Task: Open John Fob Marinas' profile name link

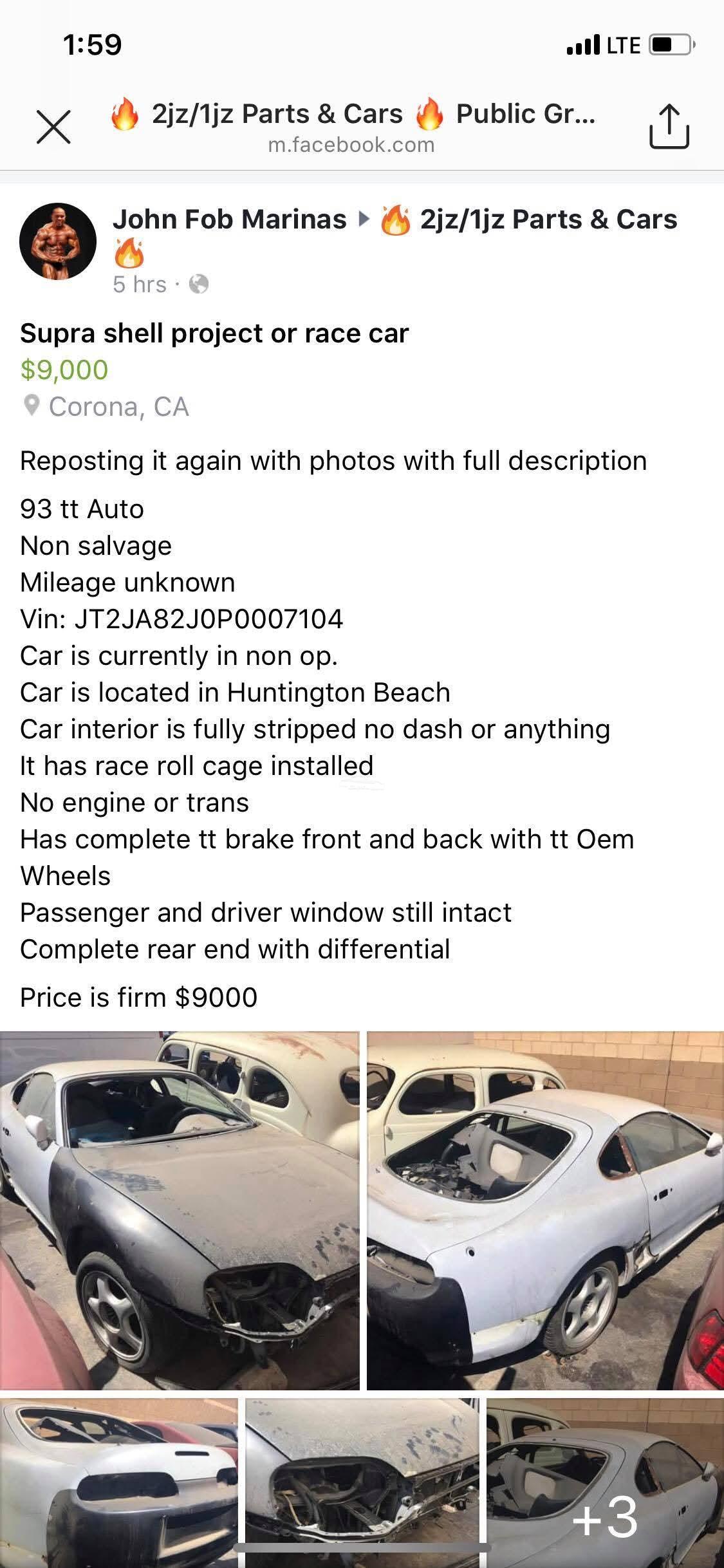Action: [229, 219]
